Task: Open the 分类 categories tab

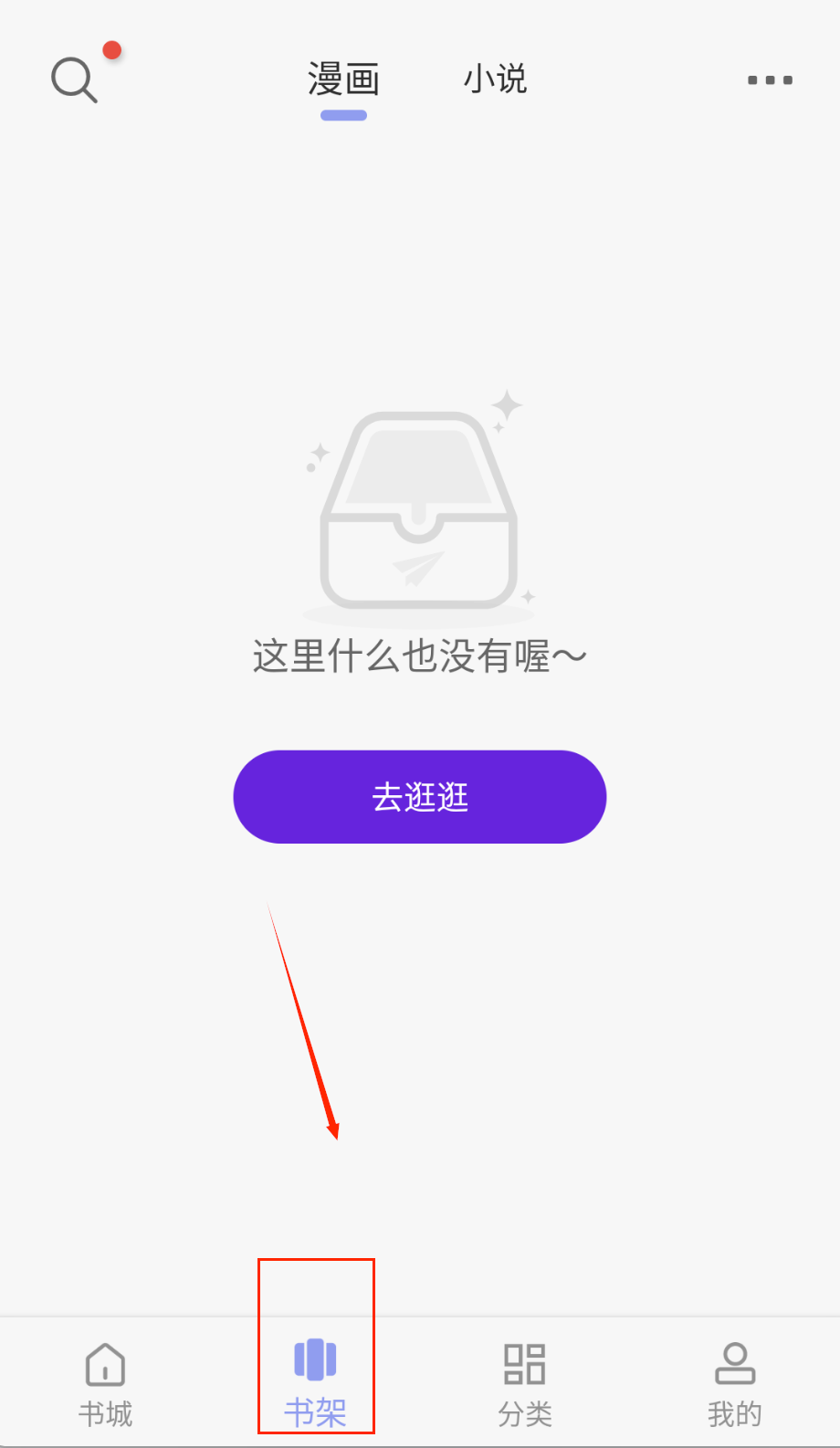Action: (x=525, y=1384)
